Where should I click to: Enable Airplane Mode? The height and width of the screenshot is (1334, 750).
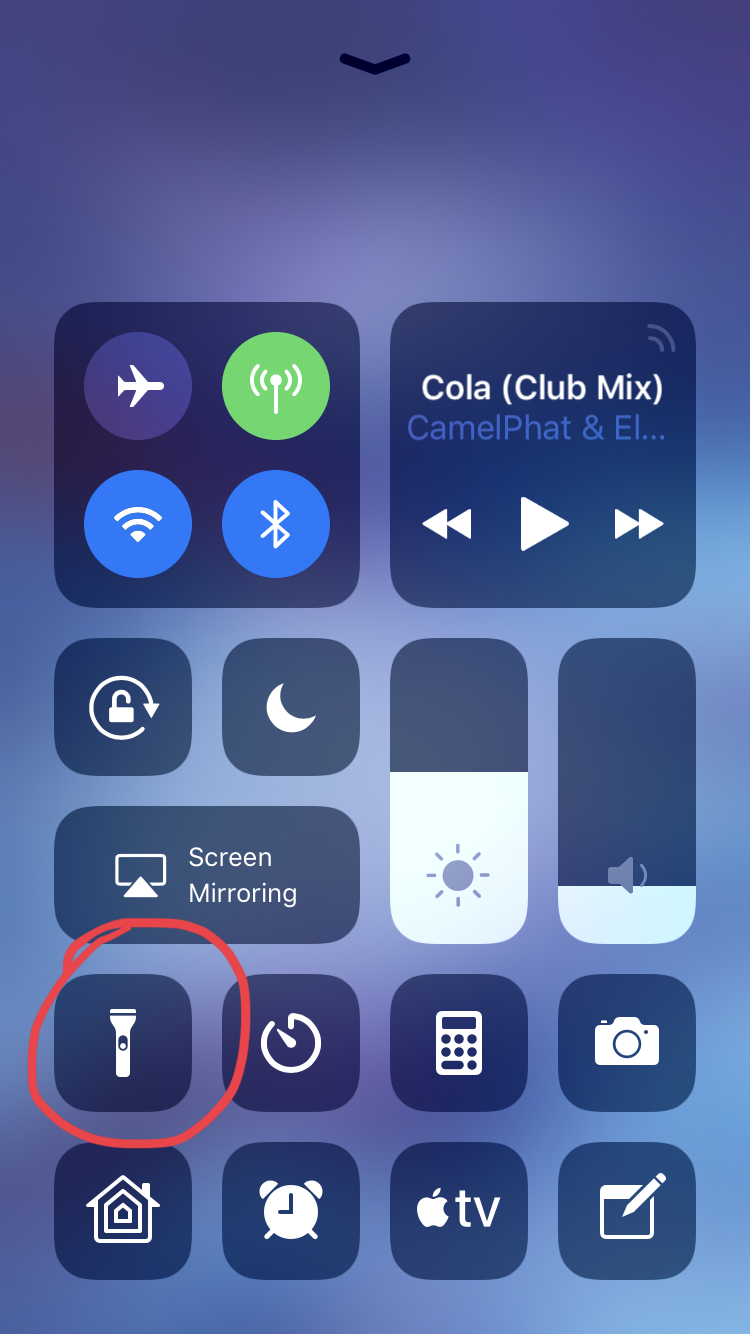(138, 386)
